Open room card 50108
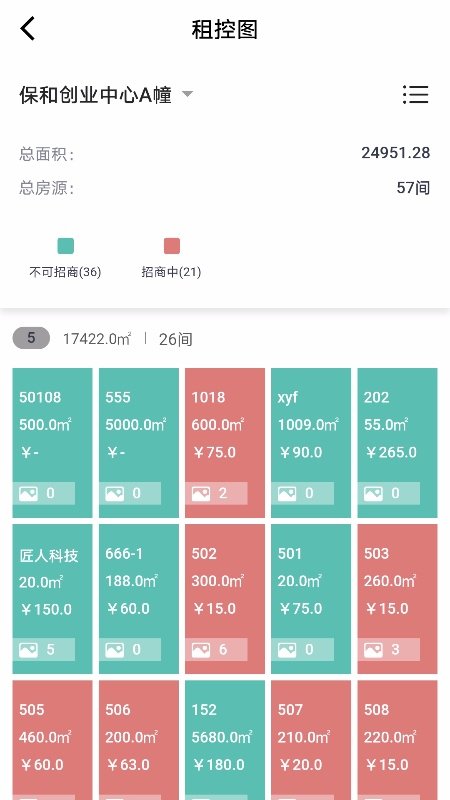450x800 pixels. [53, 442]
